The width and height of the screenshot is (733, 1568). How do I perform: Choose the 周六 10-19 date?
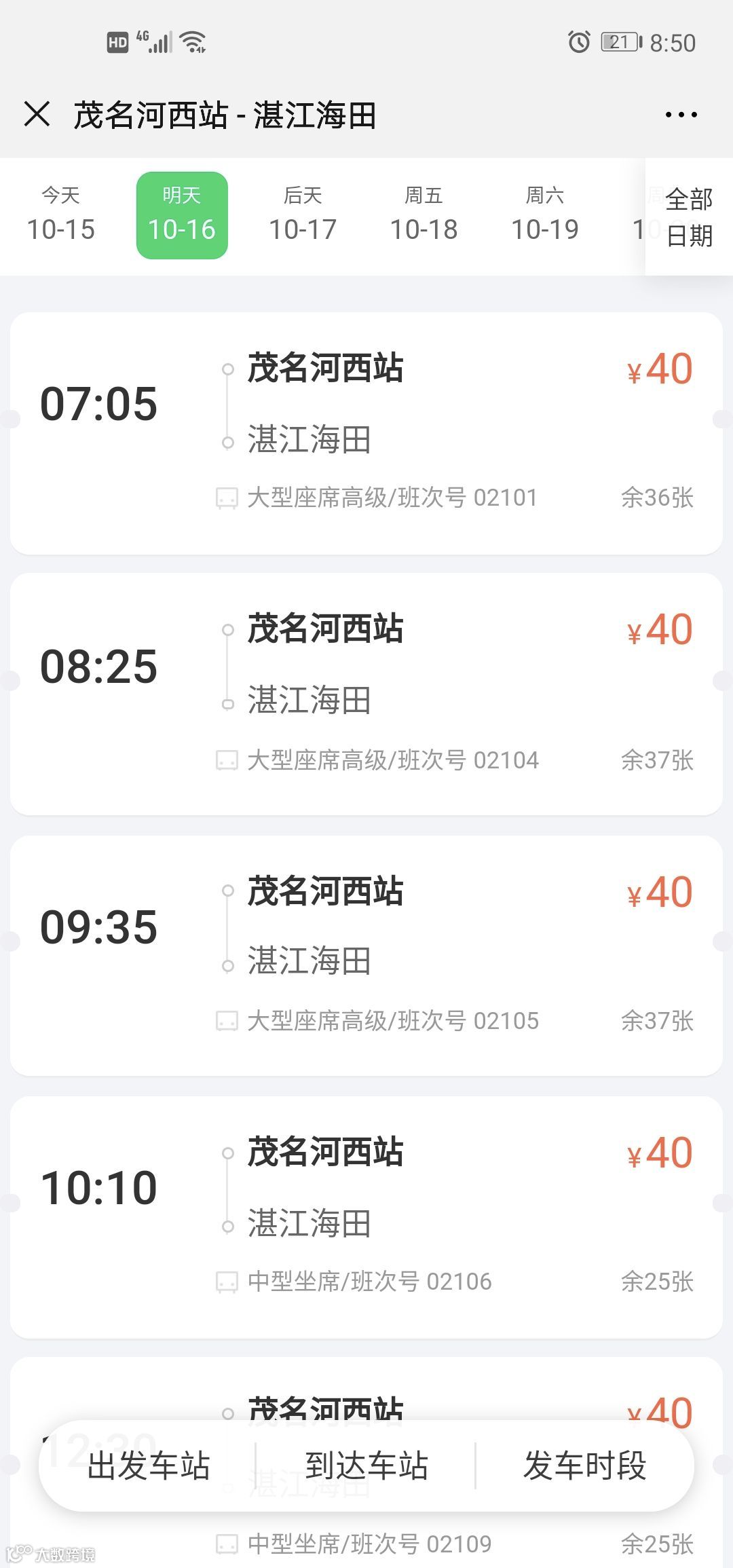click(x=544, y=216)
